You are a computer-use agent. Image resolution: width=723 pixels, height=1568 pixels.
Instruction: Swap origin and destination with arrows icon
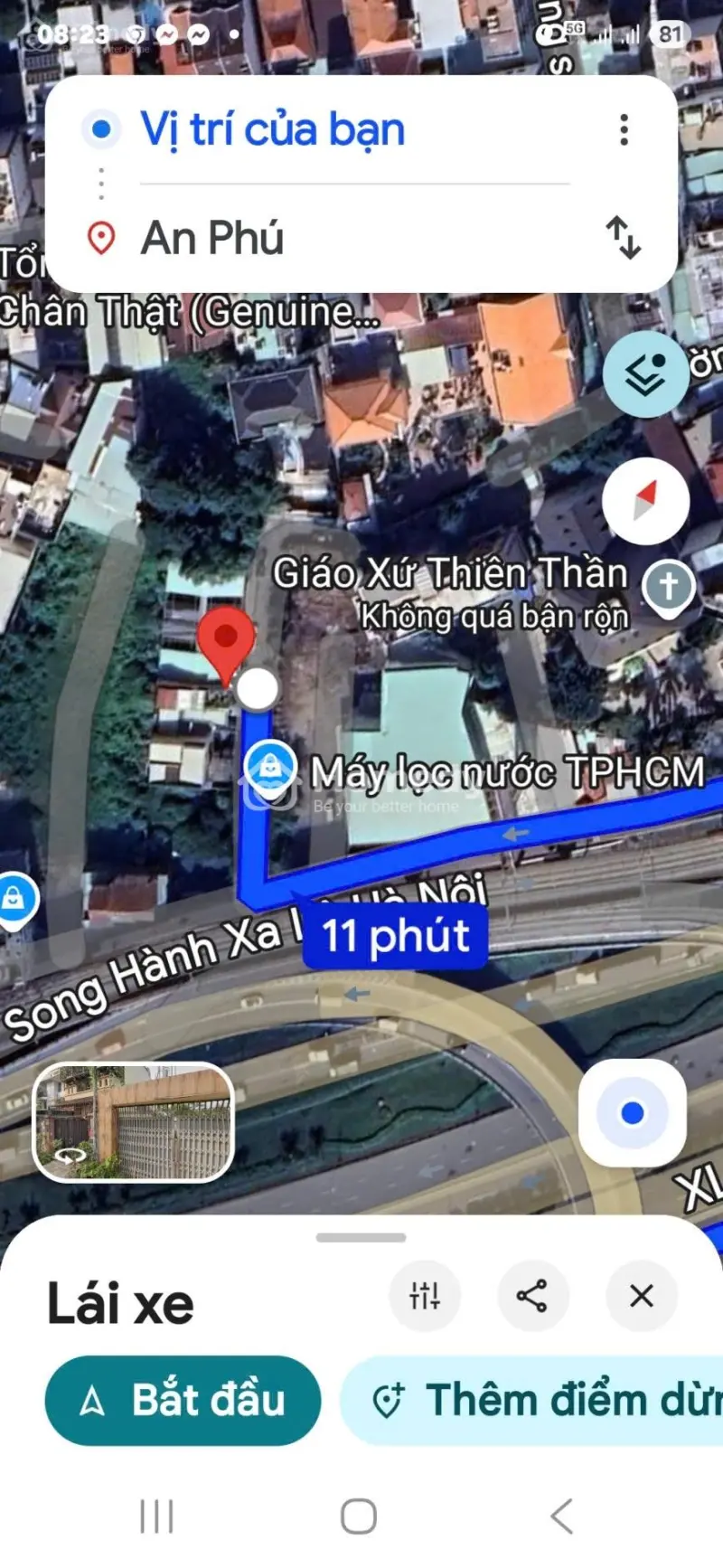point(625,240)
